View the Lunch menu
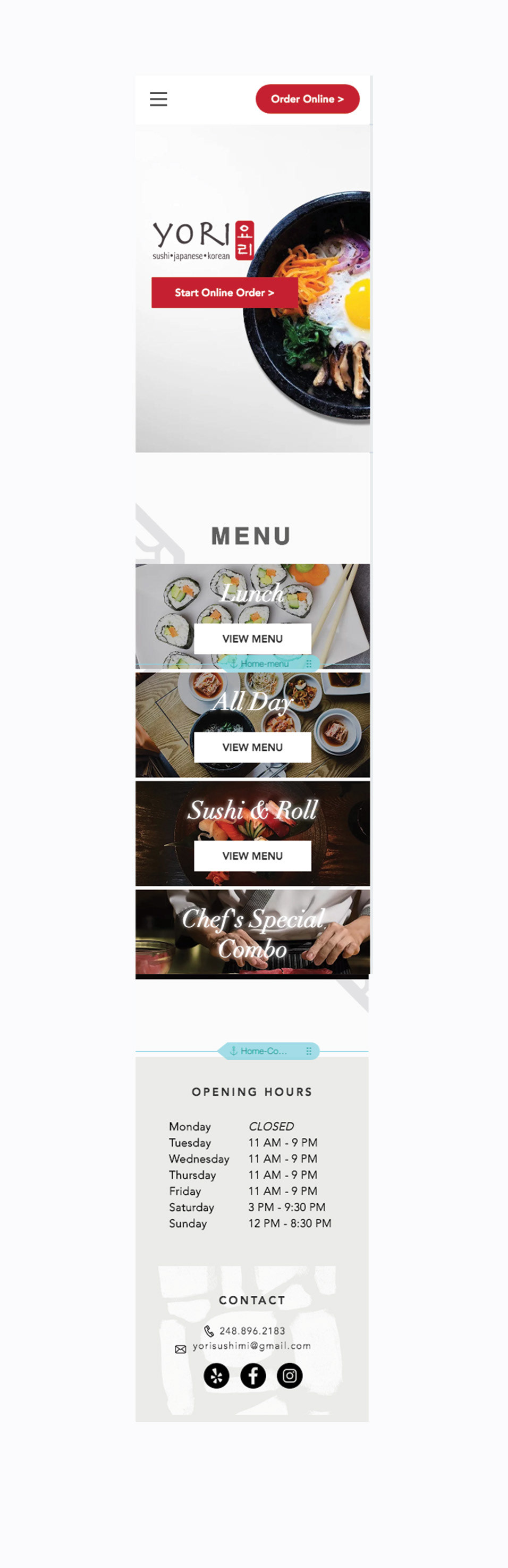Screen dimensions: 508x1568 click(252, 639)
